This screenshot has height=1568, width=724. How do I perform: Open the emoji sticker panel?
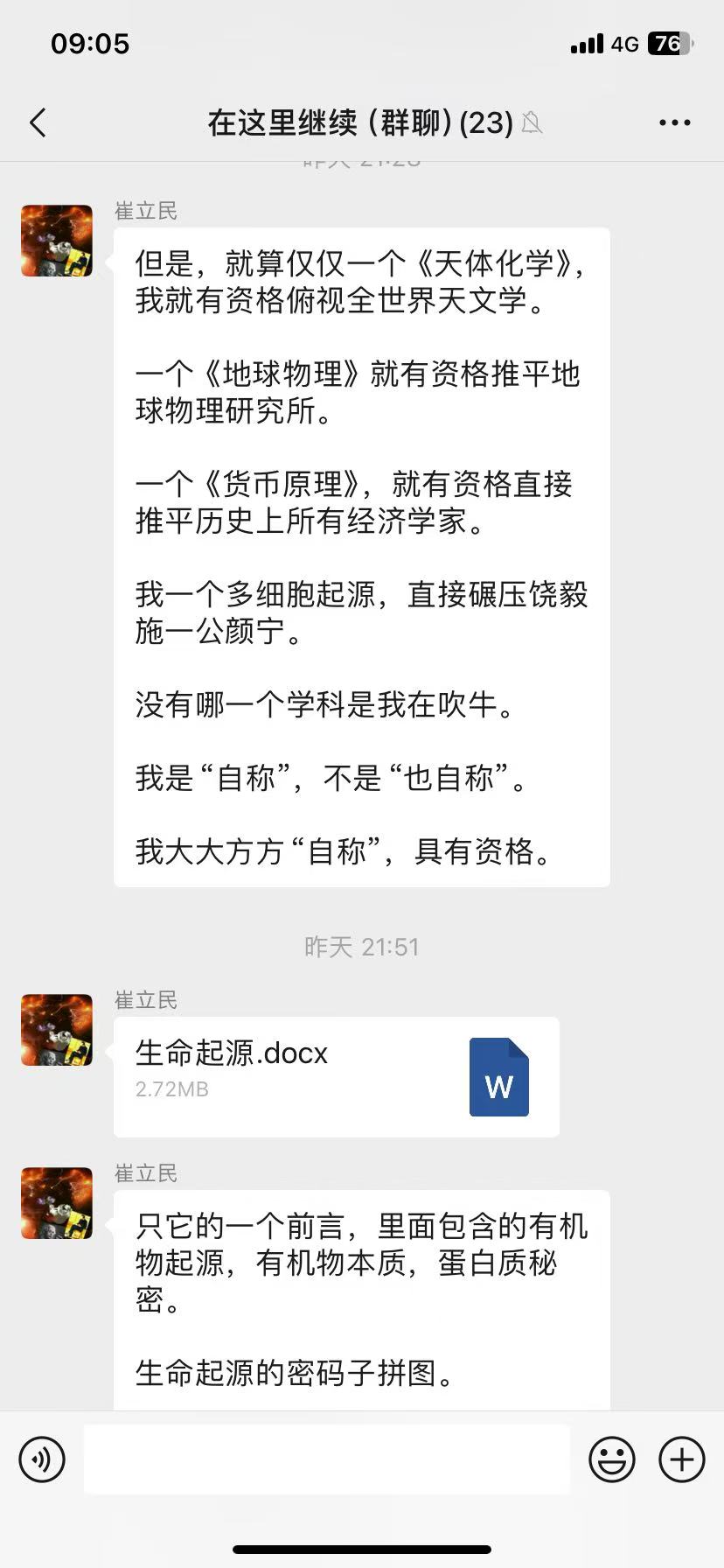(611, 1459)
